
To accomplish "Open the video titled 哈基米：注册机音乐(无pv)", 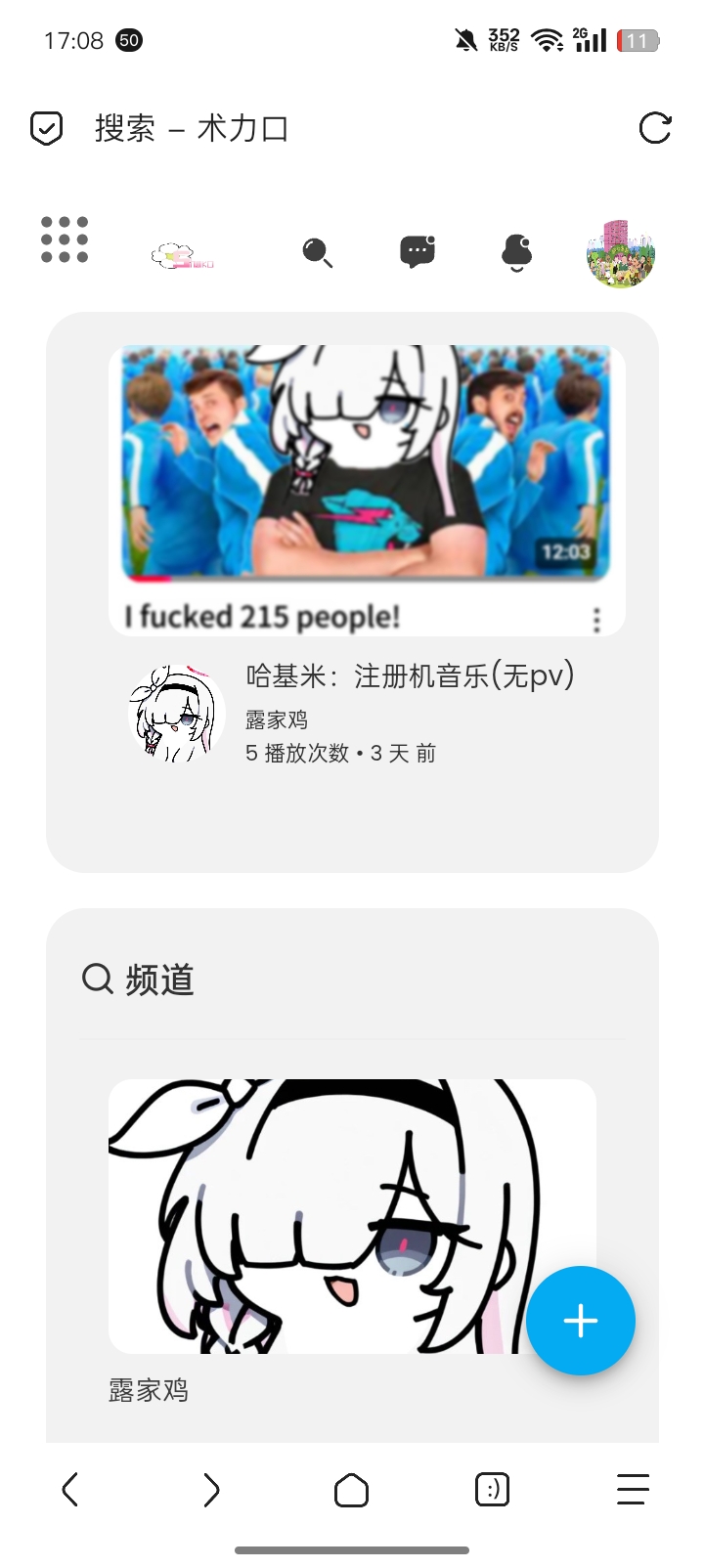I will [410, 675].
